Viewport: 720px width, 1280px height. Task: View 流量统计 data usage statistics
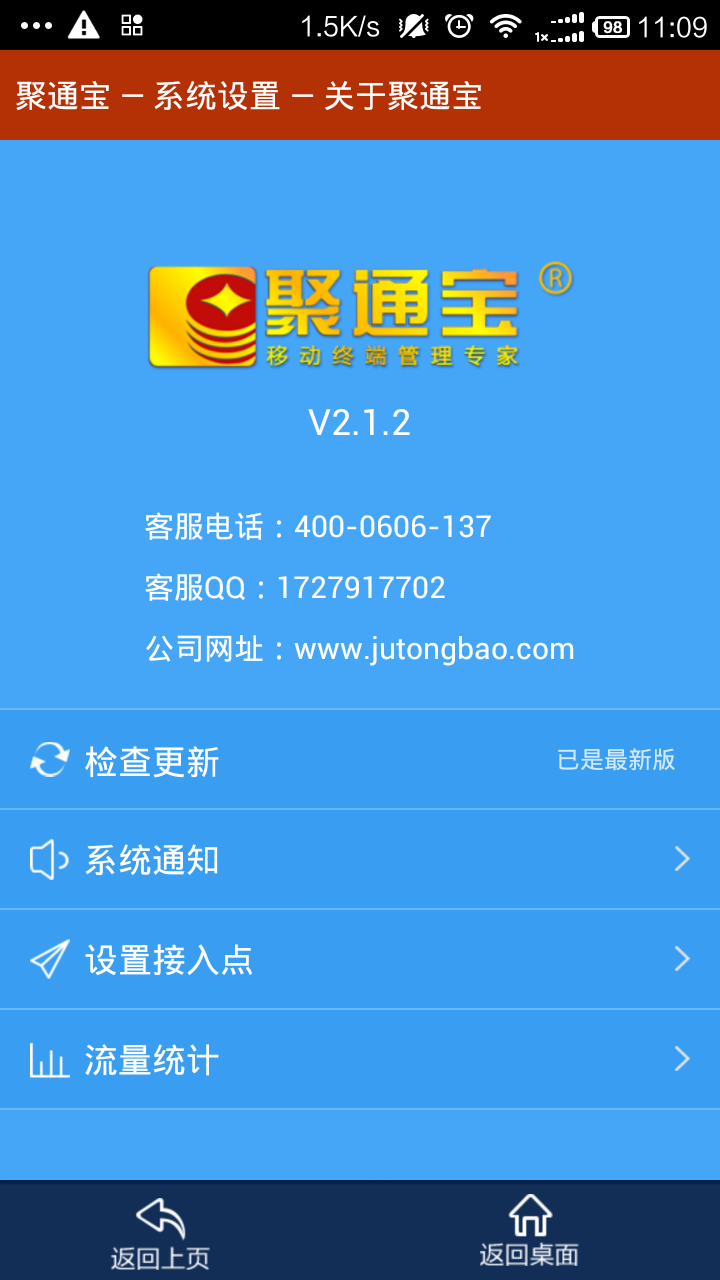[360, 1060]
